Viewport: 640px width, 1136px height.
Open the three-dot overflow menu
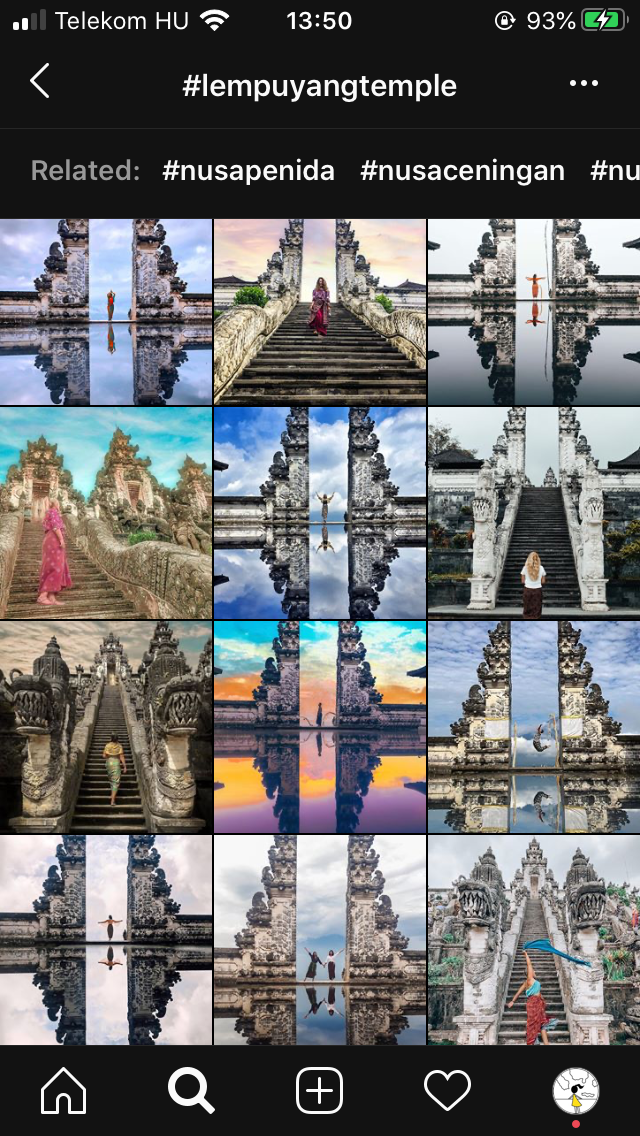click(583, 83)
